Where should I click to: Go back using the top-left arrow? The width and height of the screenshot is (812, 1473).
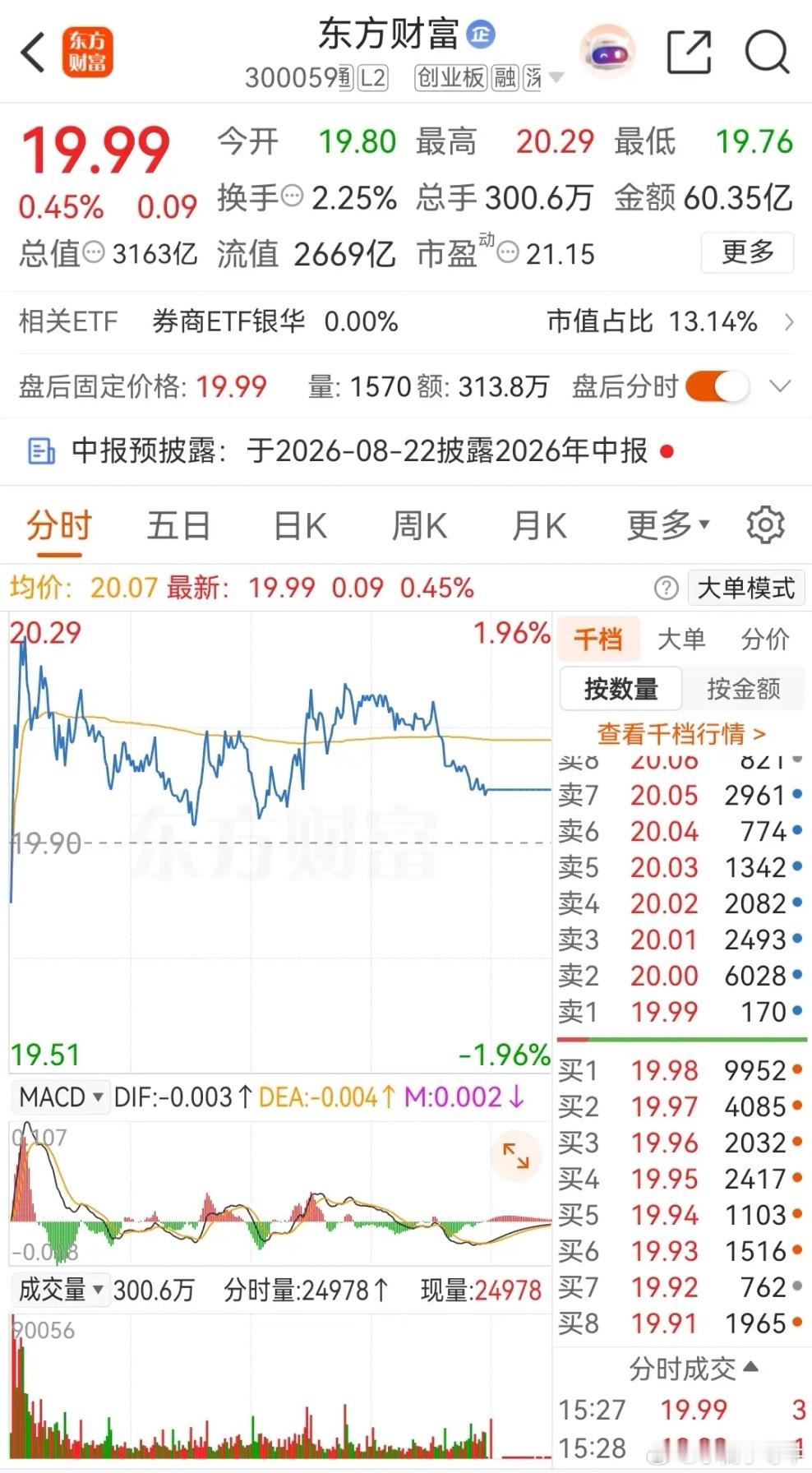pyautogui.click(x=33, y=53)
